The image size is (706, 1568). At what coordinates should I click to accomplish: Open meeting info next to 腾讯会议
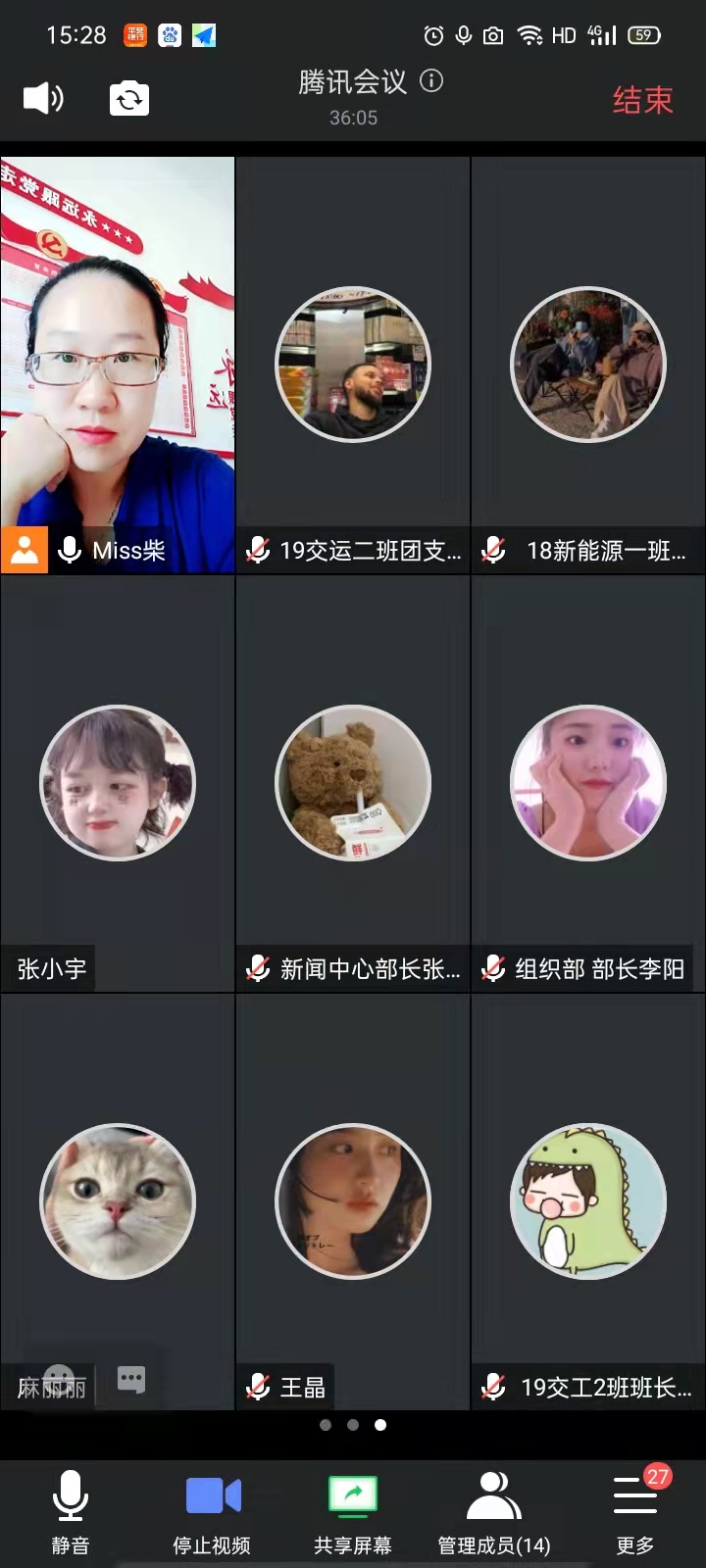(431, 81)
